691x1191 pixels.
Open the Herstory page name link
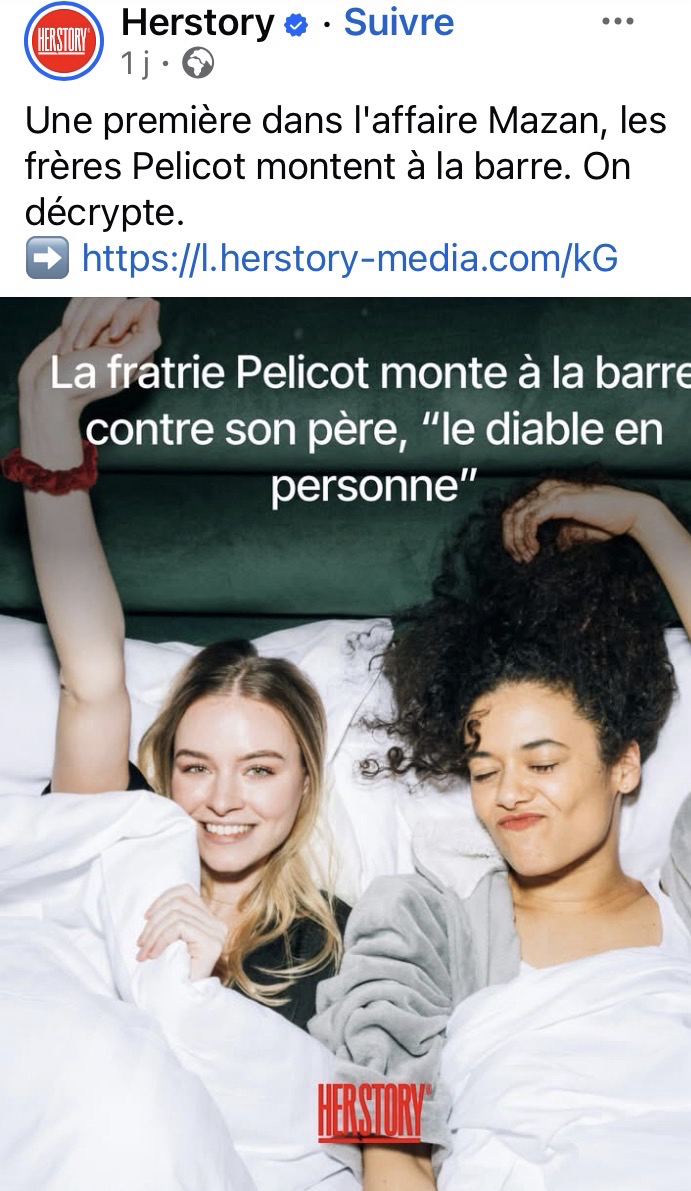click(x=197, y=22)
